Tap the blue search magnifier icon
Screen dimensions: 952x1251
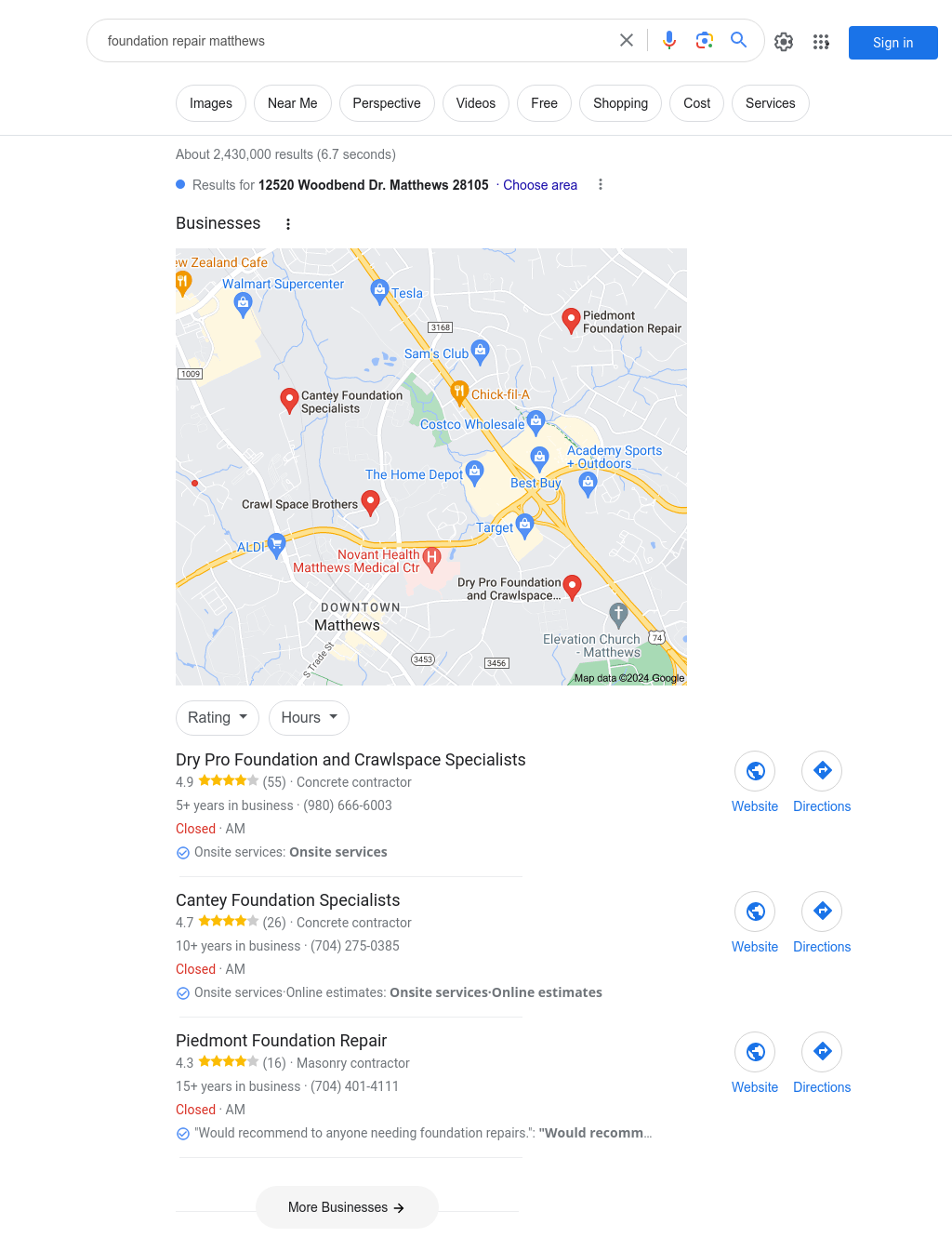coord(739,40)
